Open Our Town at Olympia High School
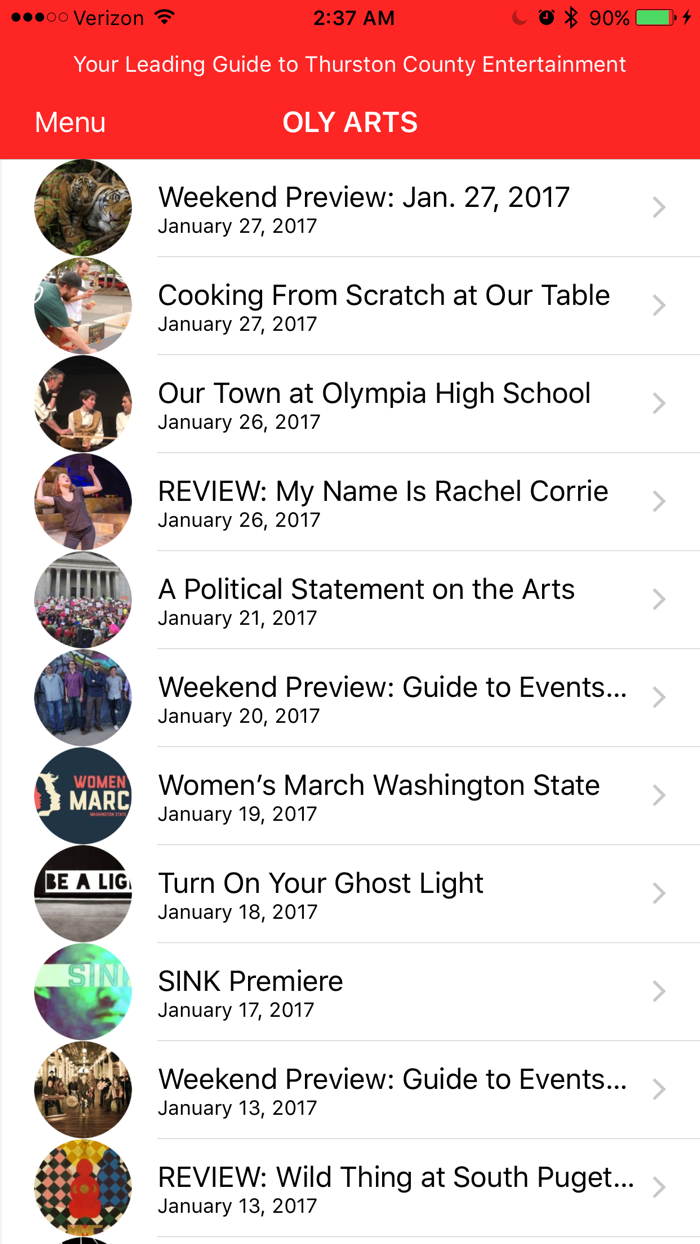Image resolution: width=700 pixels, height=1244 pixels. coord(374,404)
